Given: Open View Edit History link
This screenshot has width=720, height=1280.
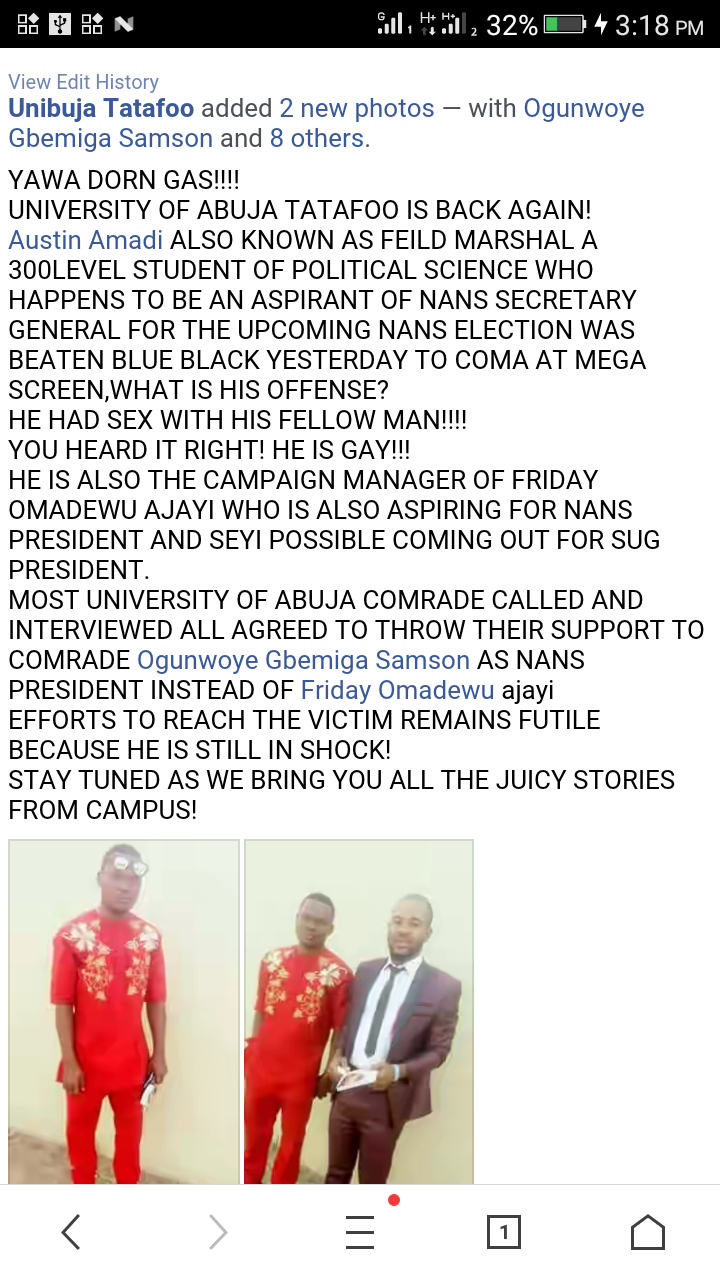Looking at the screenshot, I should 83,82.
